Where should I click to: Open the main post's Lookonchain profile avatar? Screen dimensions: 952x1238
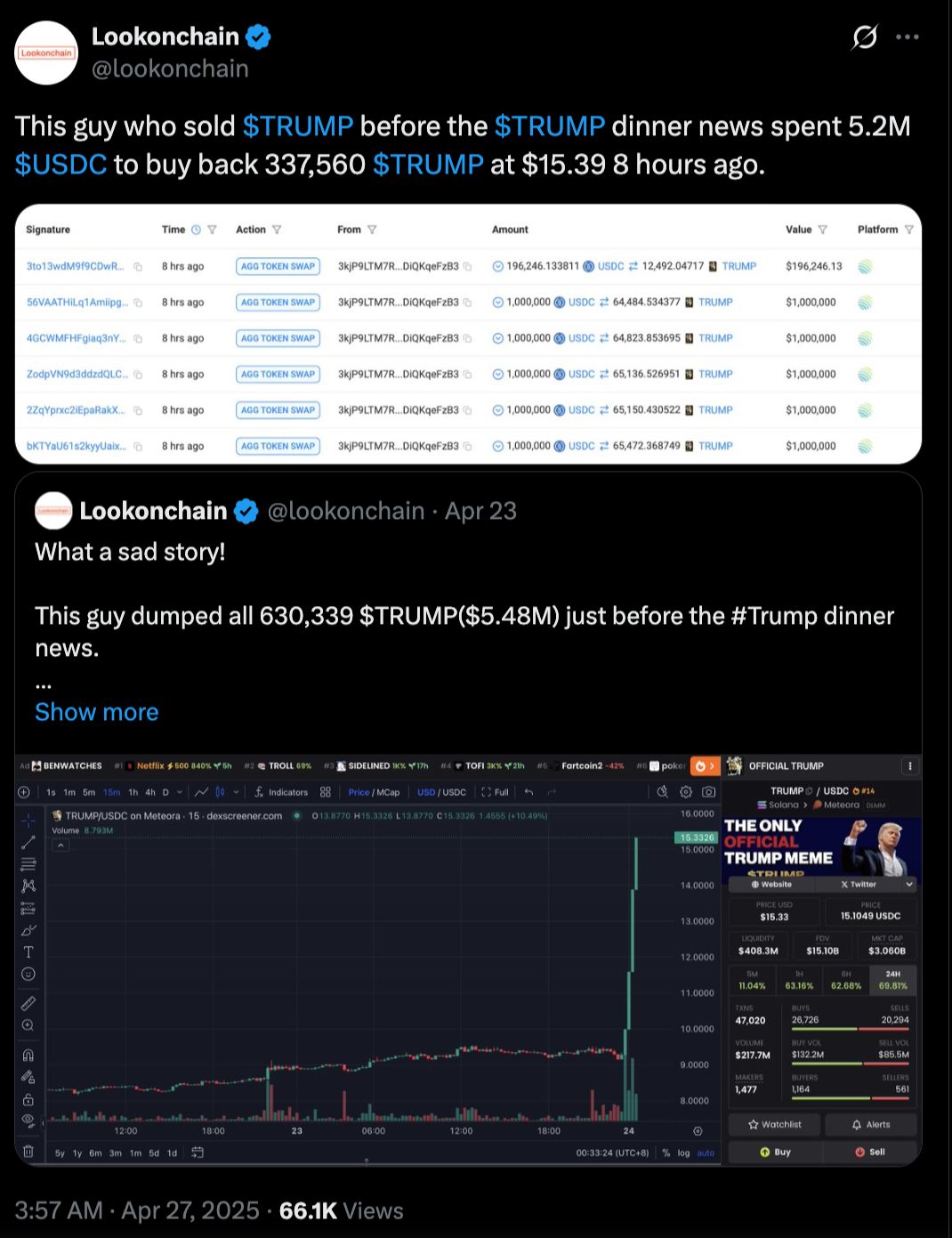(x=47, y=53)
